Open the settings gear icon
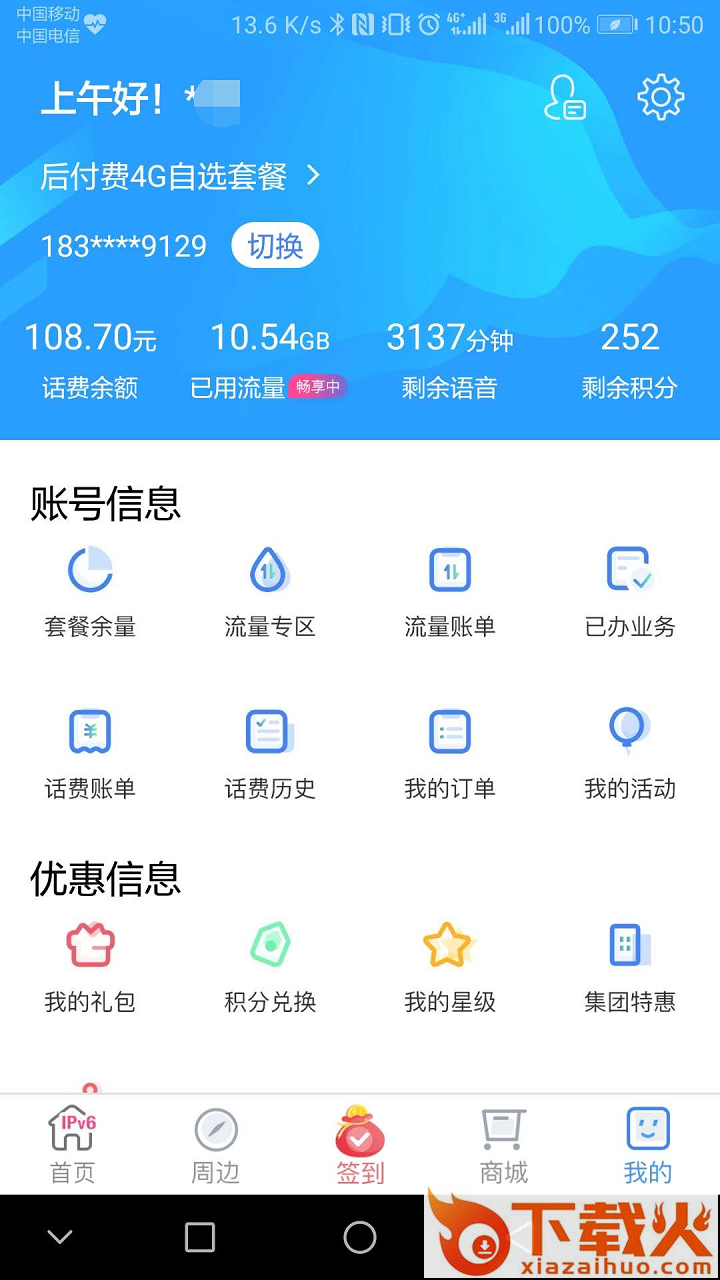 click(x=660, y=98)
